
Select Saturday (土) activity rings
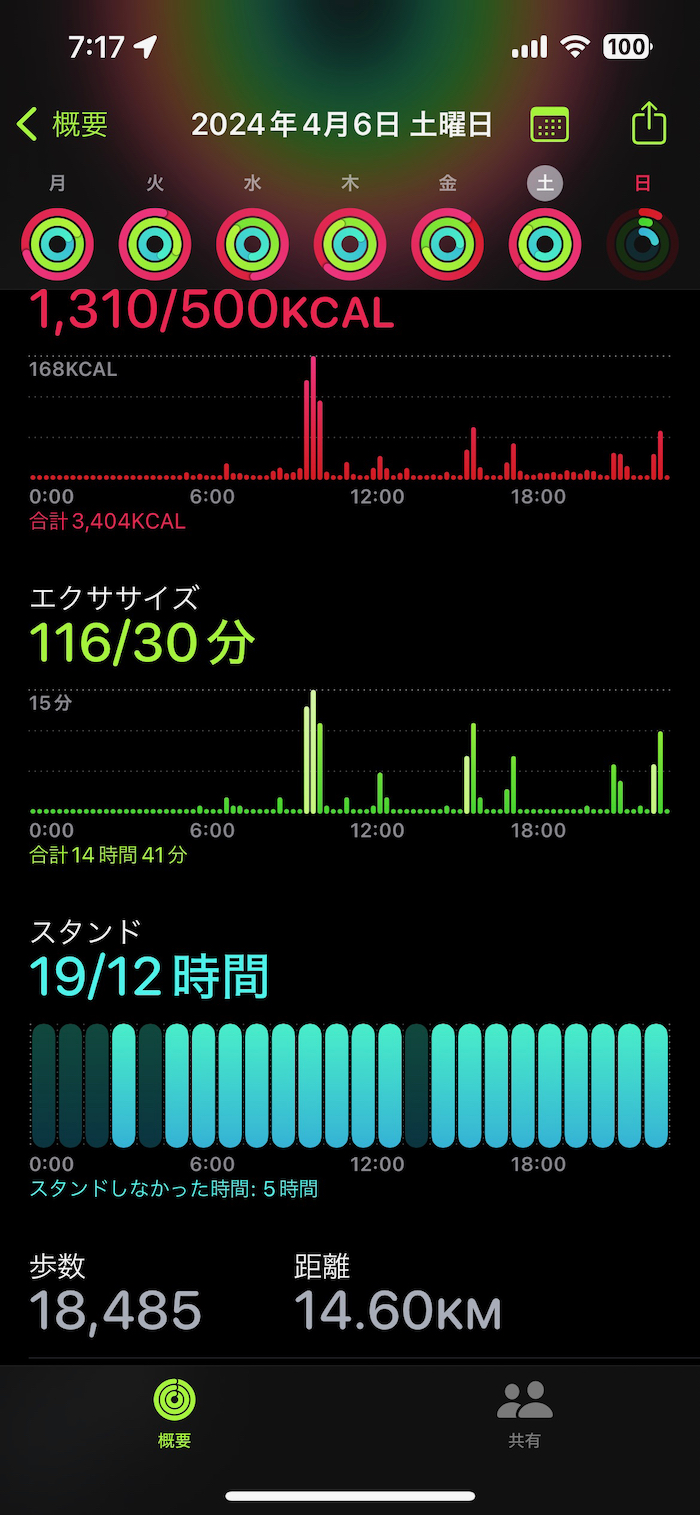[545, 243]
